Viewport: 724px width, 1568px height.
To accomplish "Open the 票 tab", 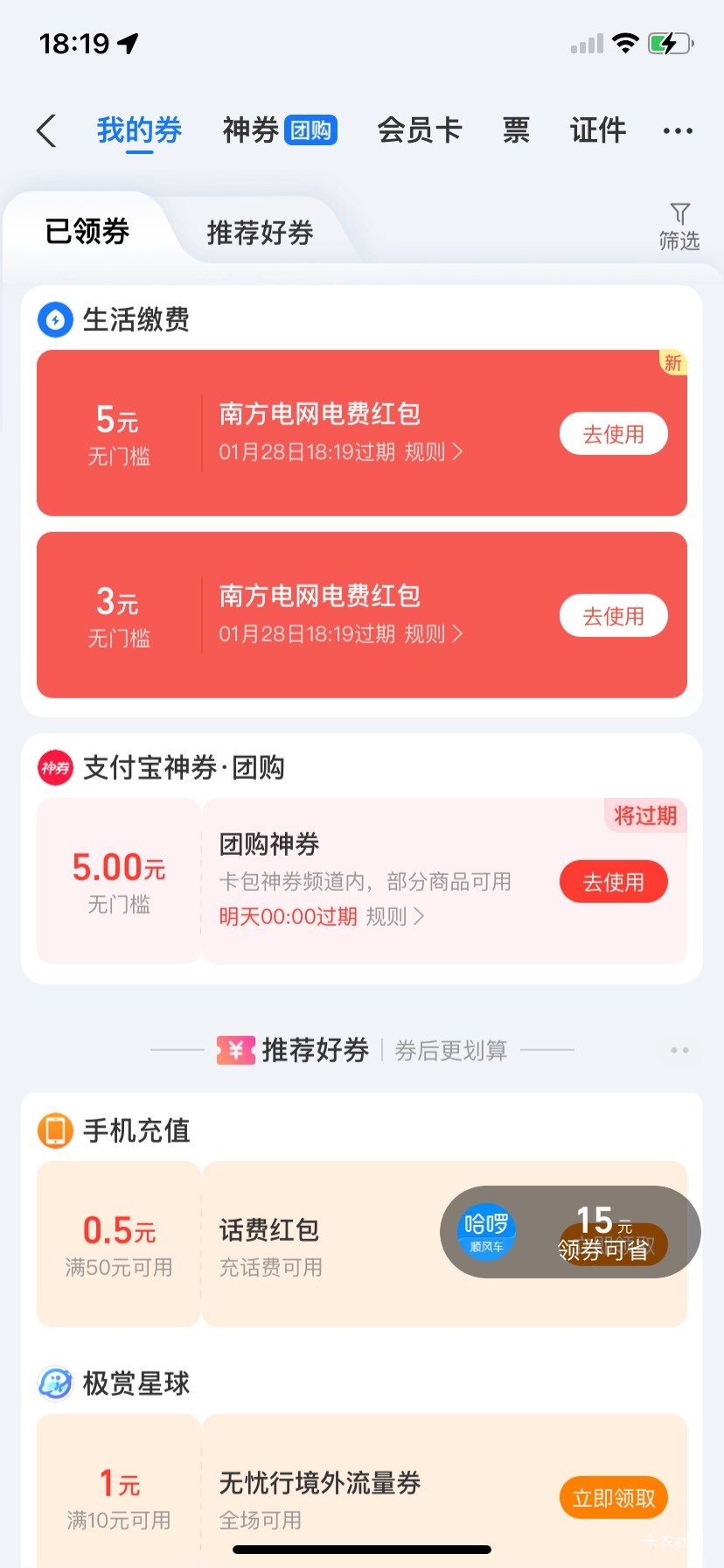I will (516, 130).
